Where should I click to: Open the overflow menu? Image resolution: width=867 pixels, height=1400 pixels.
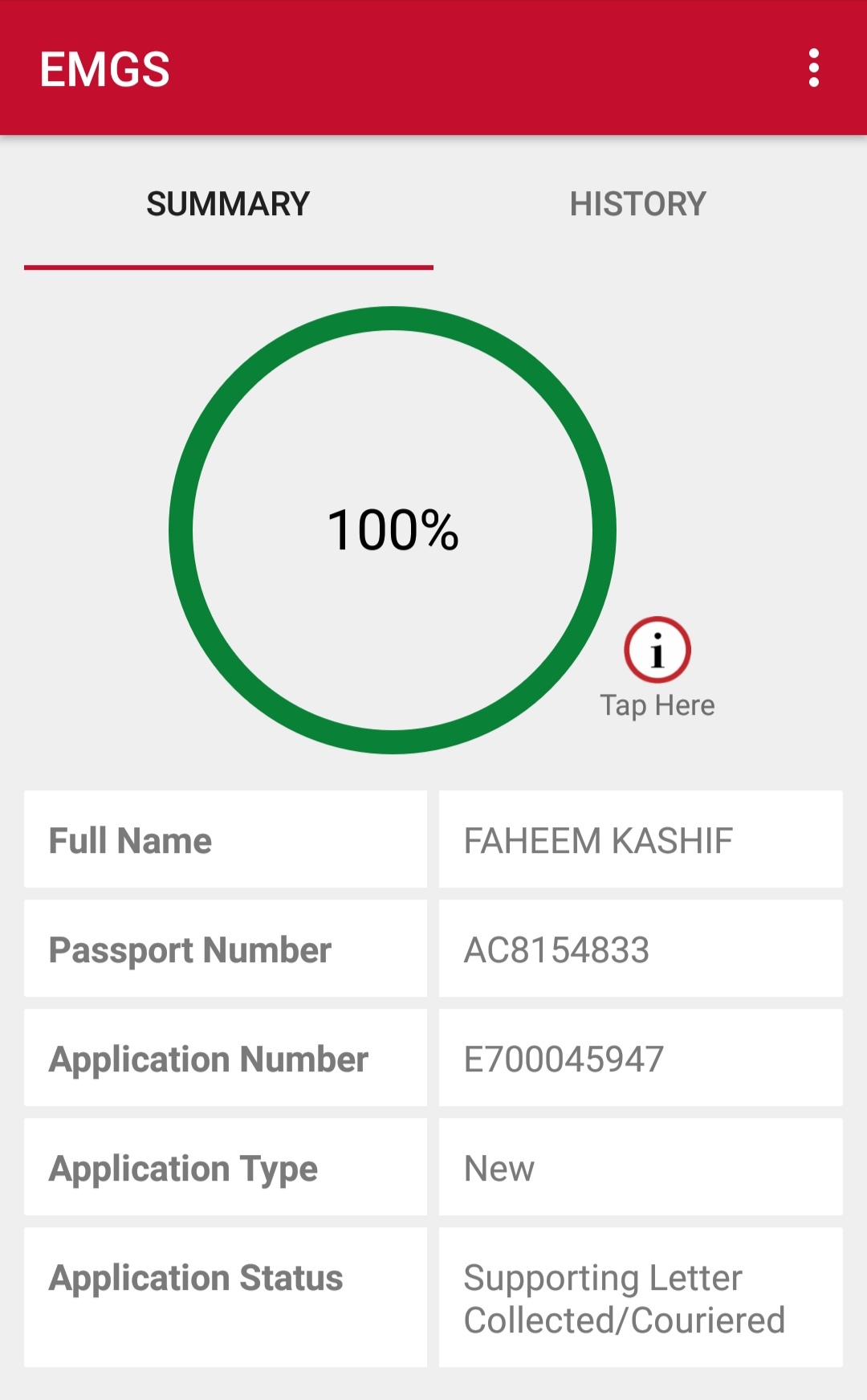click(x=813, y=68)
